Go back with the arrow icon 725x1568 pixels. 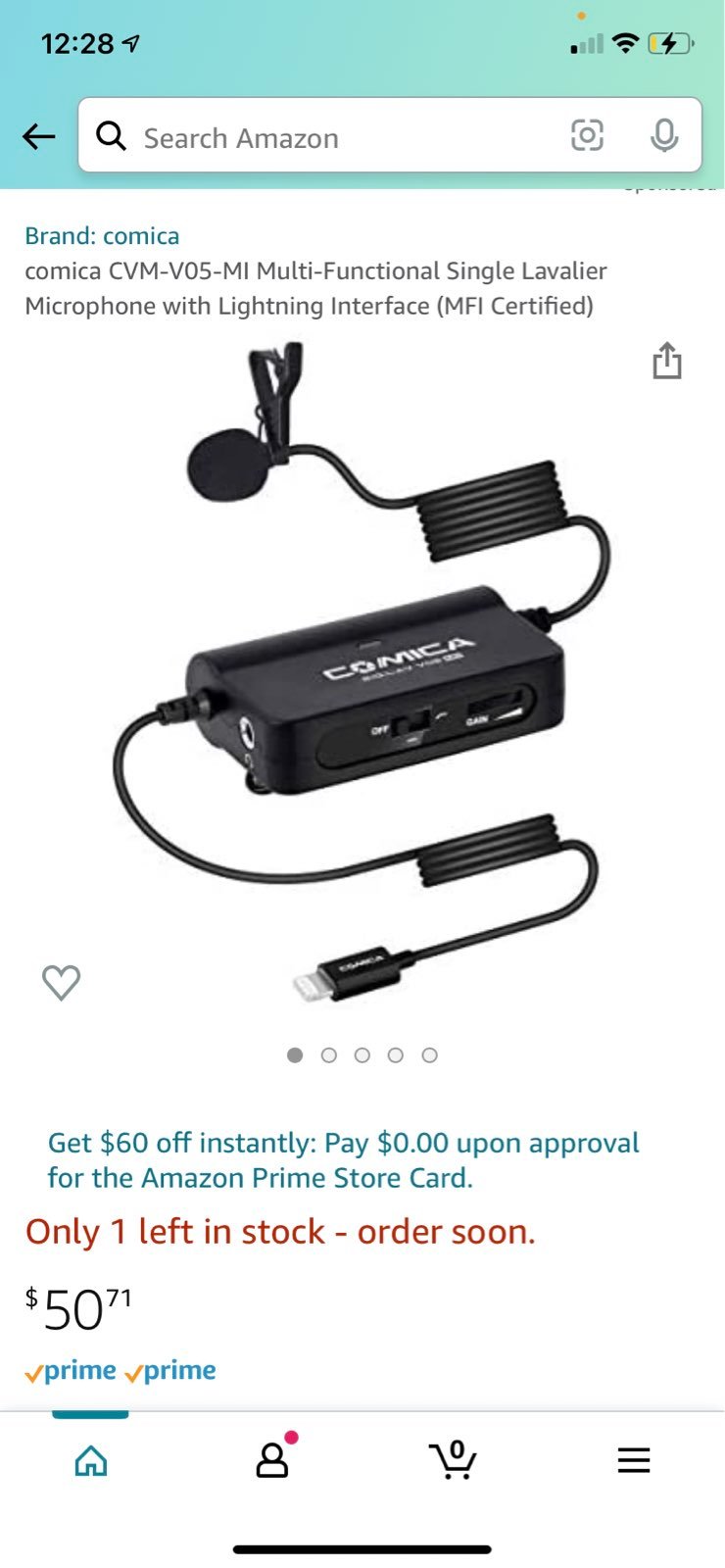[39, 136]
